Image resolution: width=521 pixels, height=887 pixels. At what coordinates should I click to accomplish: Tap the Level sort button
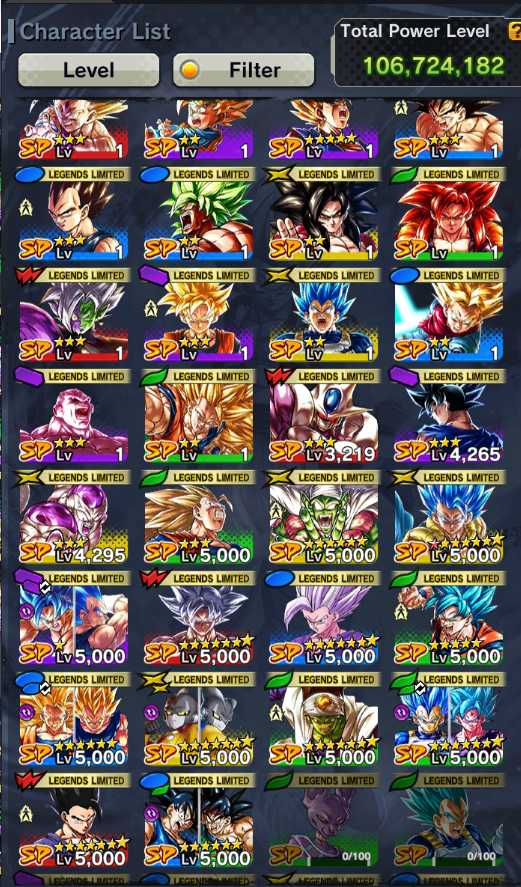[x=88, y=70]
